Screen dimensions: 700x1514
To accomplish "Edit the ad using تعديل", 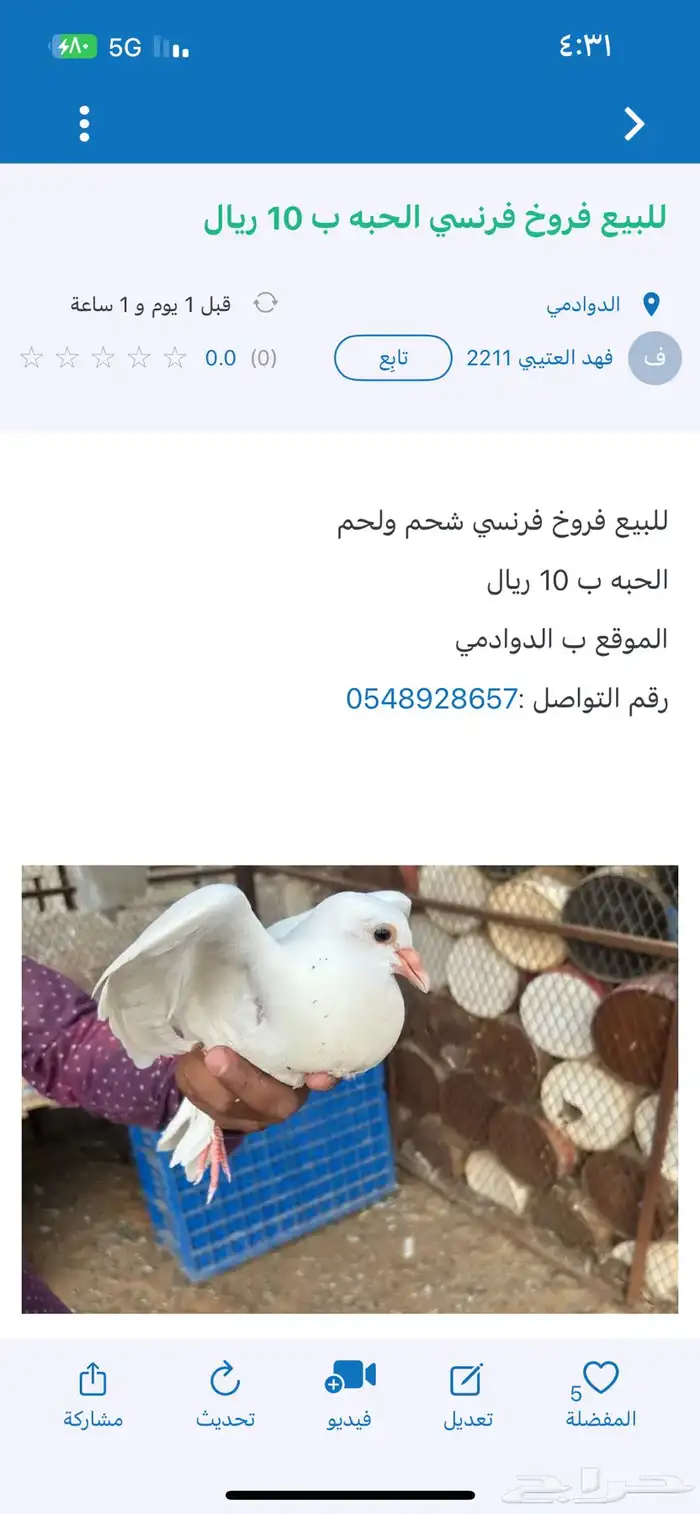I will point(468,1396).
